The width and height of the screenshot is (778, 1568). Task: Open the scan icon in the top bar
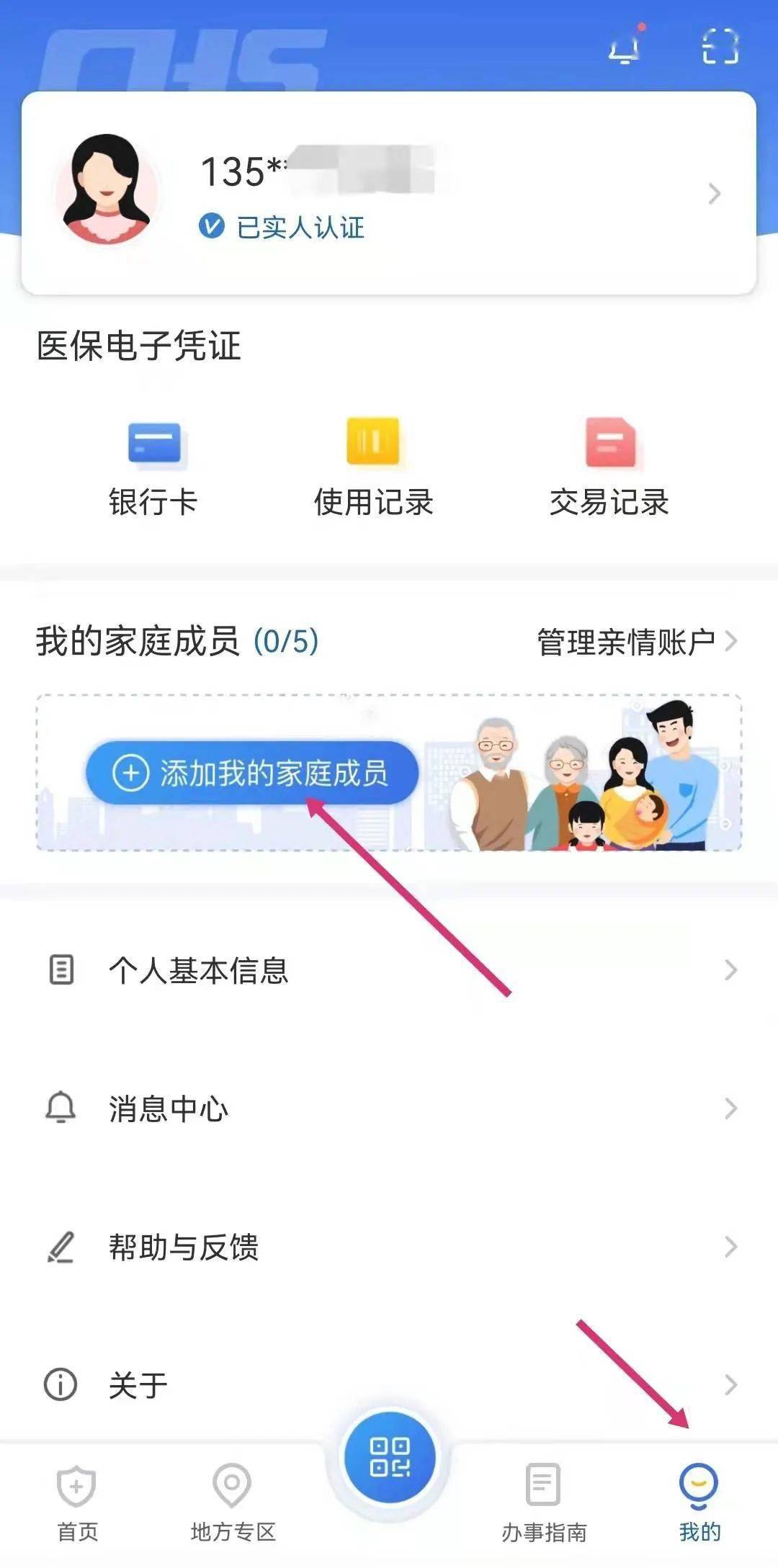pos(720,48)
